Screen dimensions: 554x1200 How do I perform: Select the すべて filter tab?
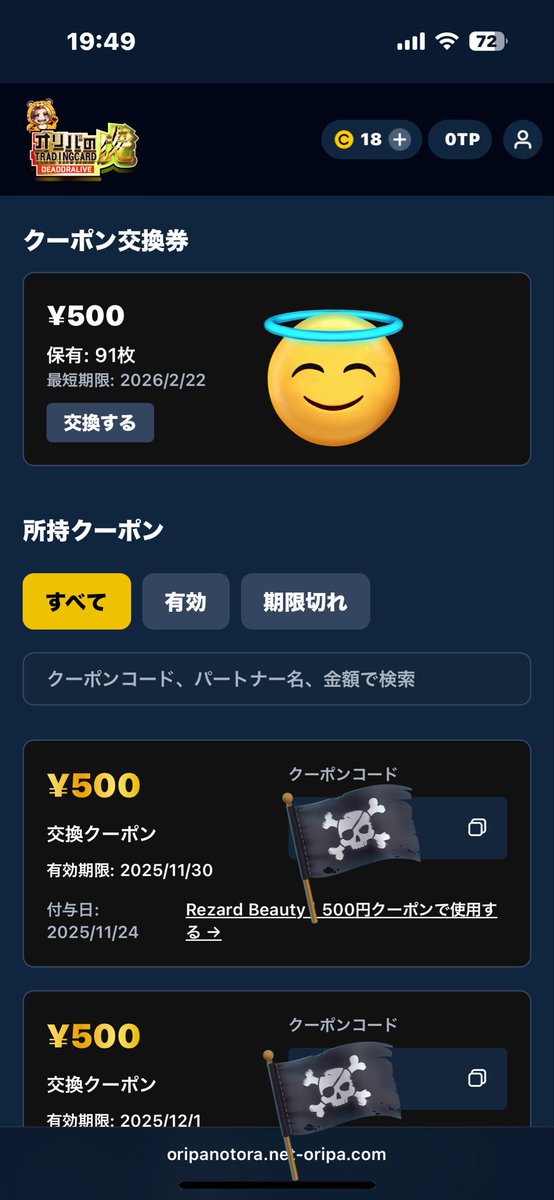[77, 601]
